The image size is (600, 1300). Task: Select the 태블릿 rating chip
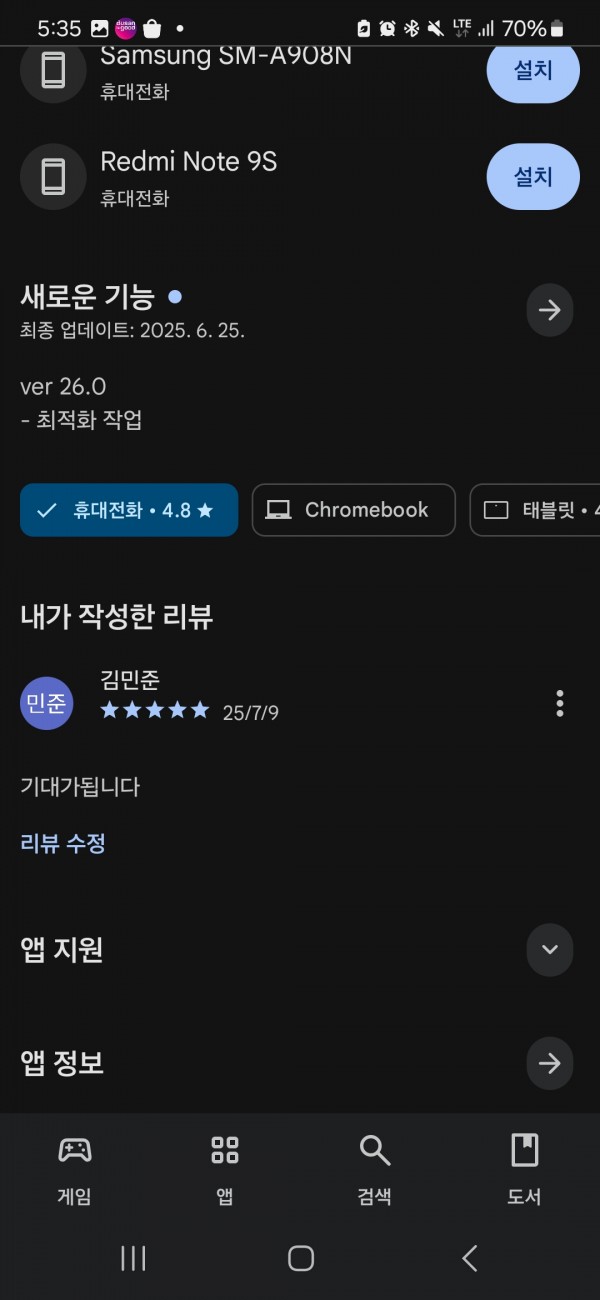click(535, 510)
